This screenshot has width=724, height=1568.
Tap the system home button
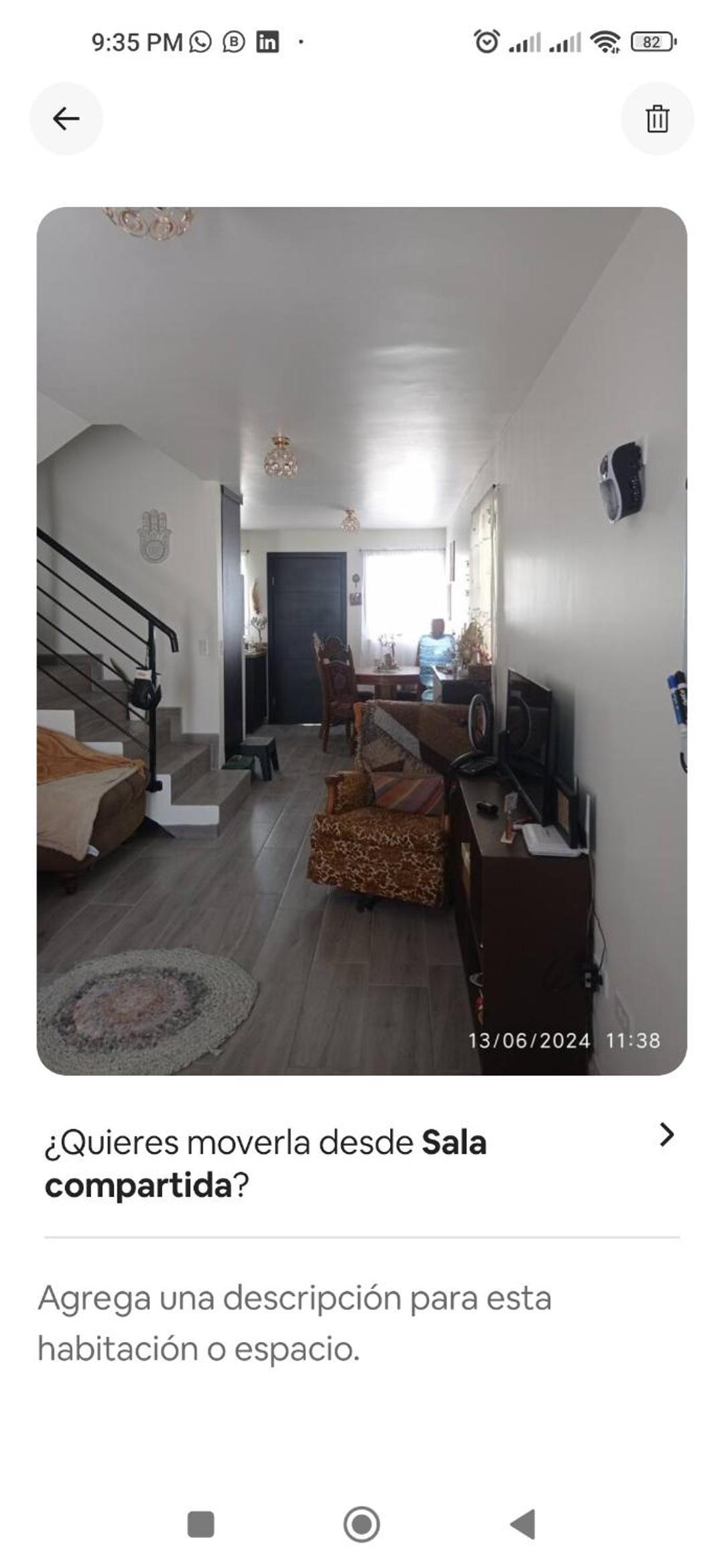coord(362,1524)
